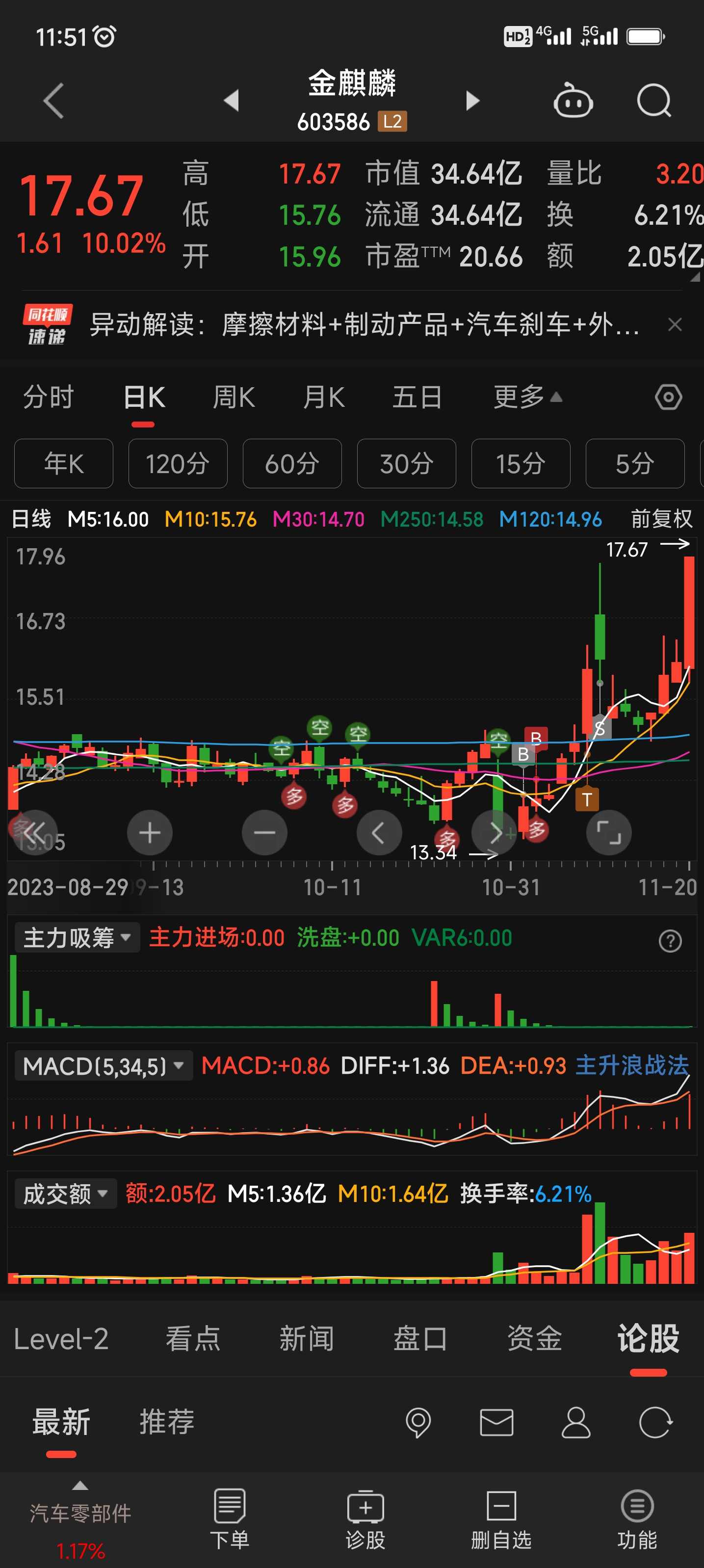Open the stock search icon

[653, 102]
